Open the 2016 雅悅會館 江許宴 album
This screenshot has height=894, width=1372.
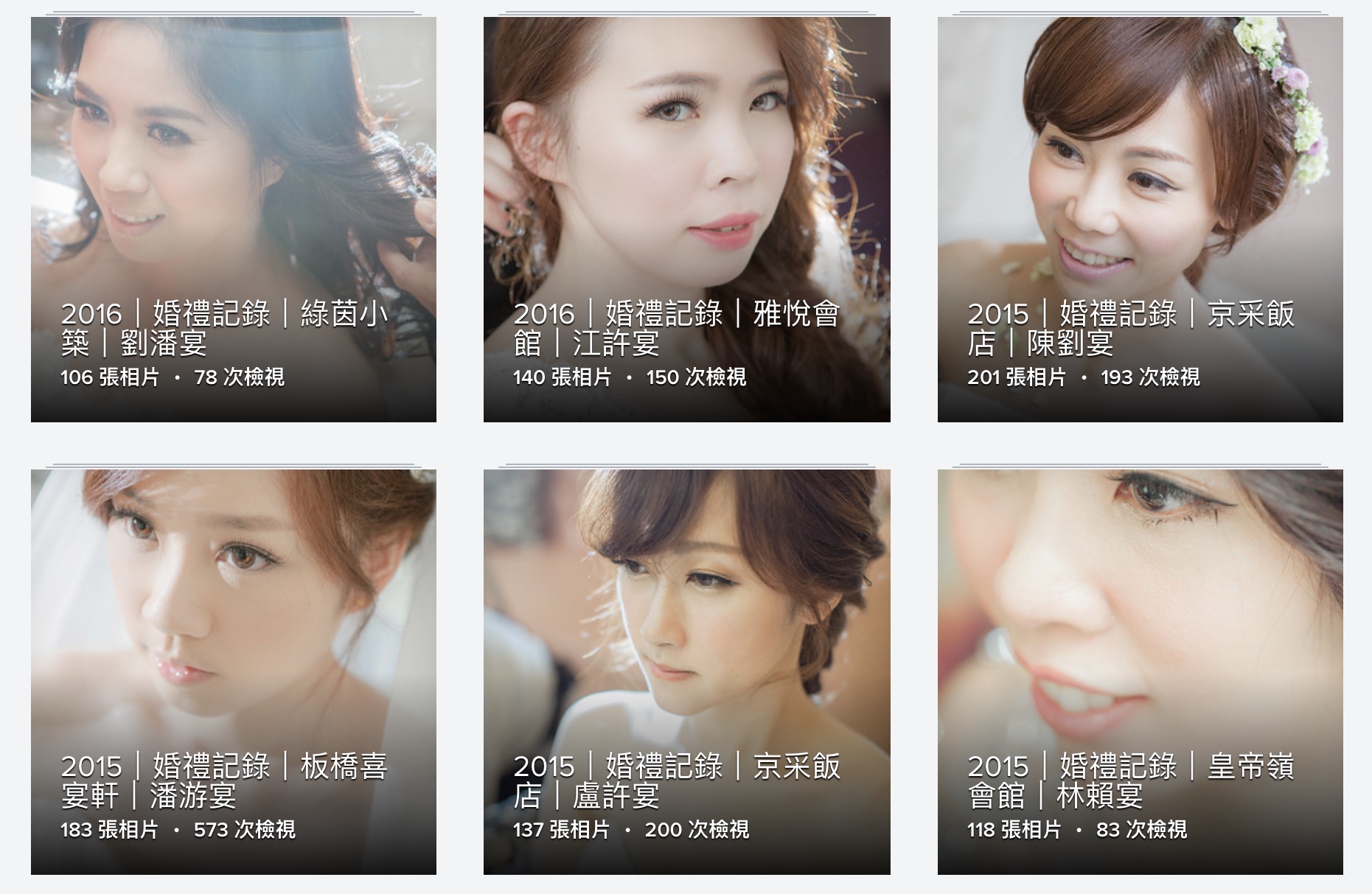686,220
